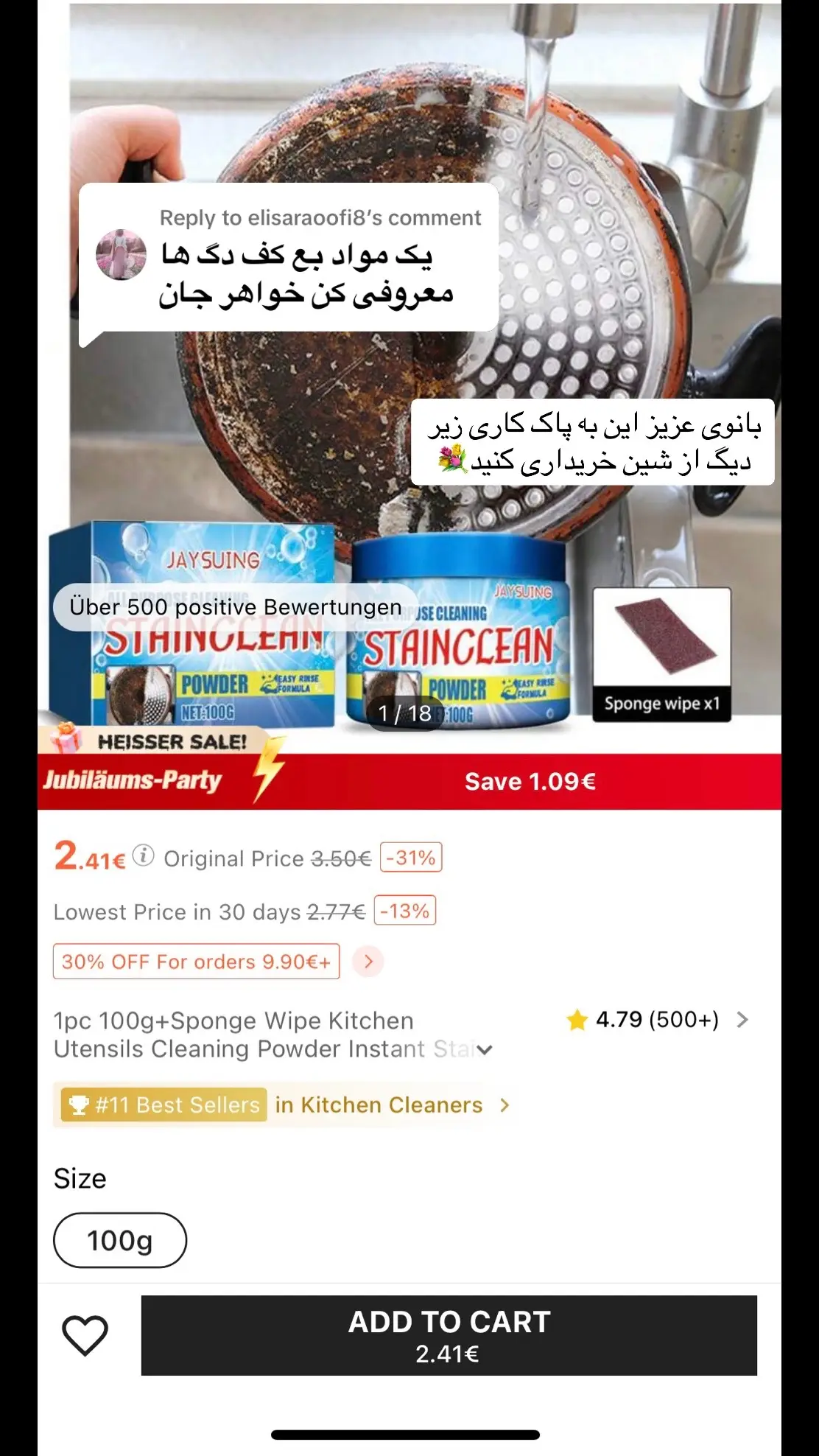Open the 30% OFF for orders 9.90€+ offer
The width and height of the screenshot is (819, 1456).
(197, 962)
